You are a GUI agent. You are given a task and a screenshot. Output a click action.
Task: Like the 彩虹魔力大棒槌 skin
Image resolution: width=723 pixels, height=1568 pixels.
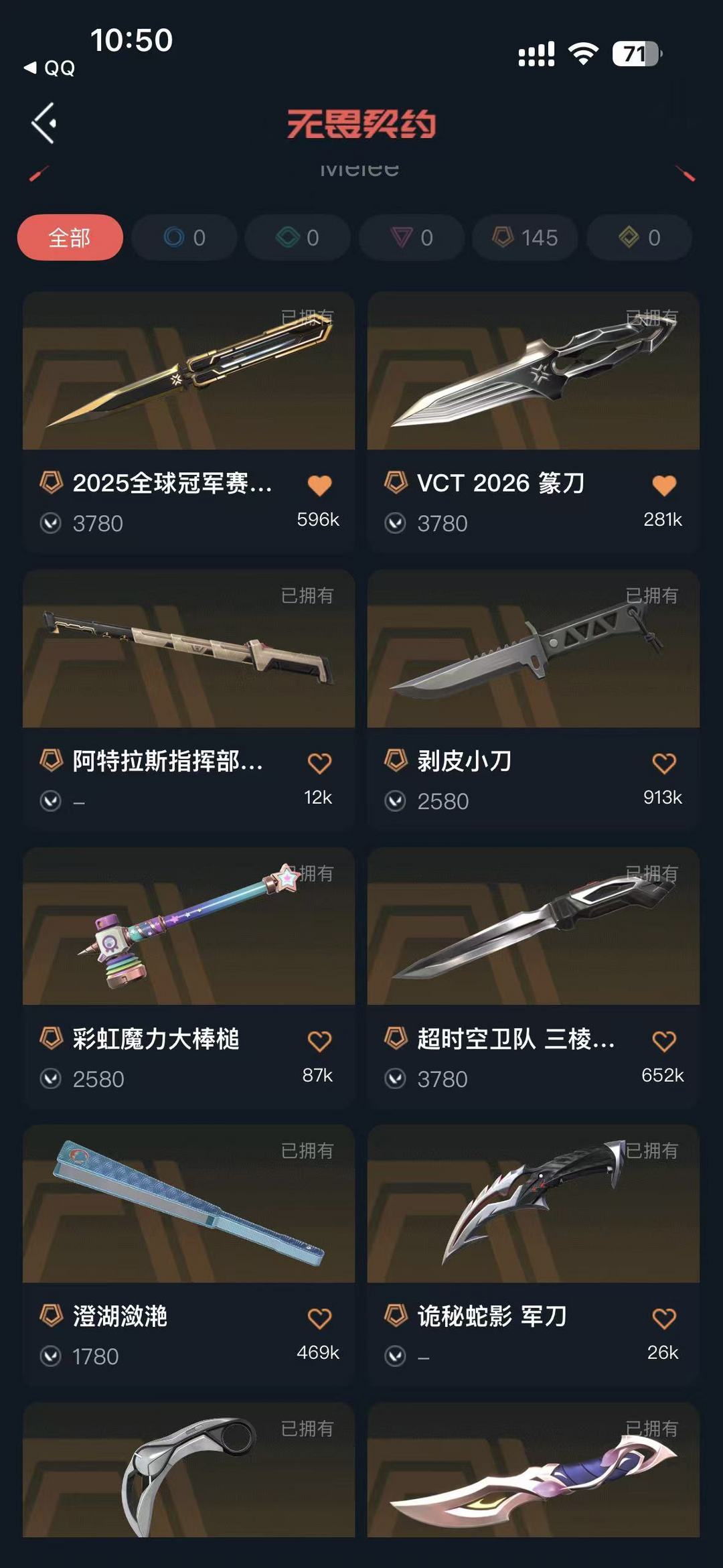pos(319,1041)
